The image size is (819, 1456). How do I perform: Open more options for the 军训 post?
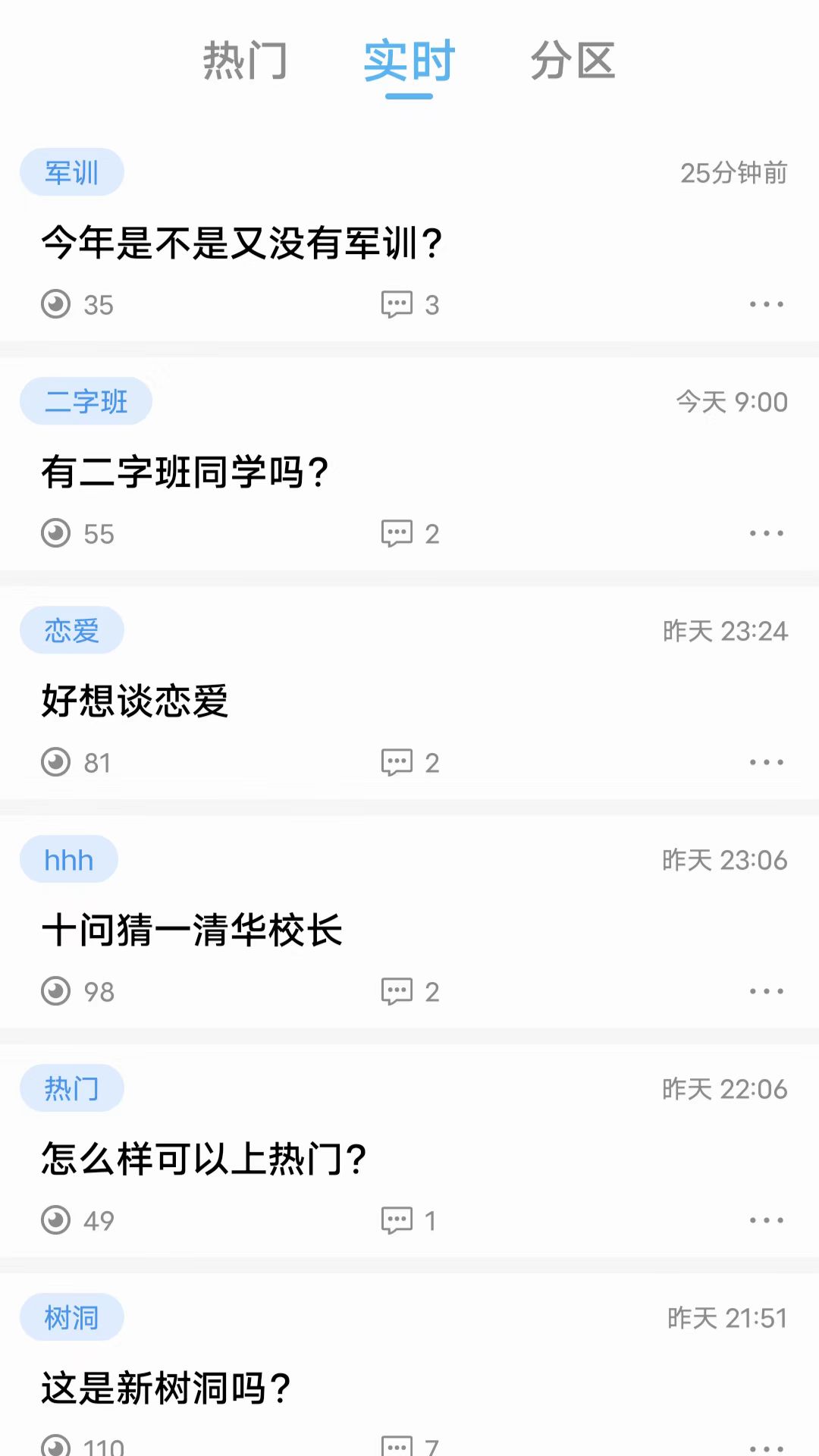pyautogui.click(x=766, y=305)
